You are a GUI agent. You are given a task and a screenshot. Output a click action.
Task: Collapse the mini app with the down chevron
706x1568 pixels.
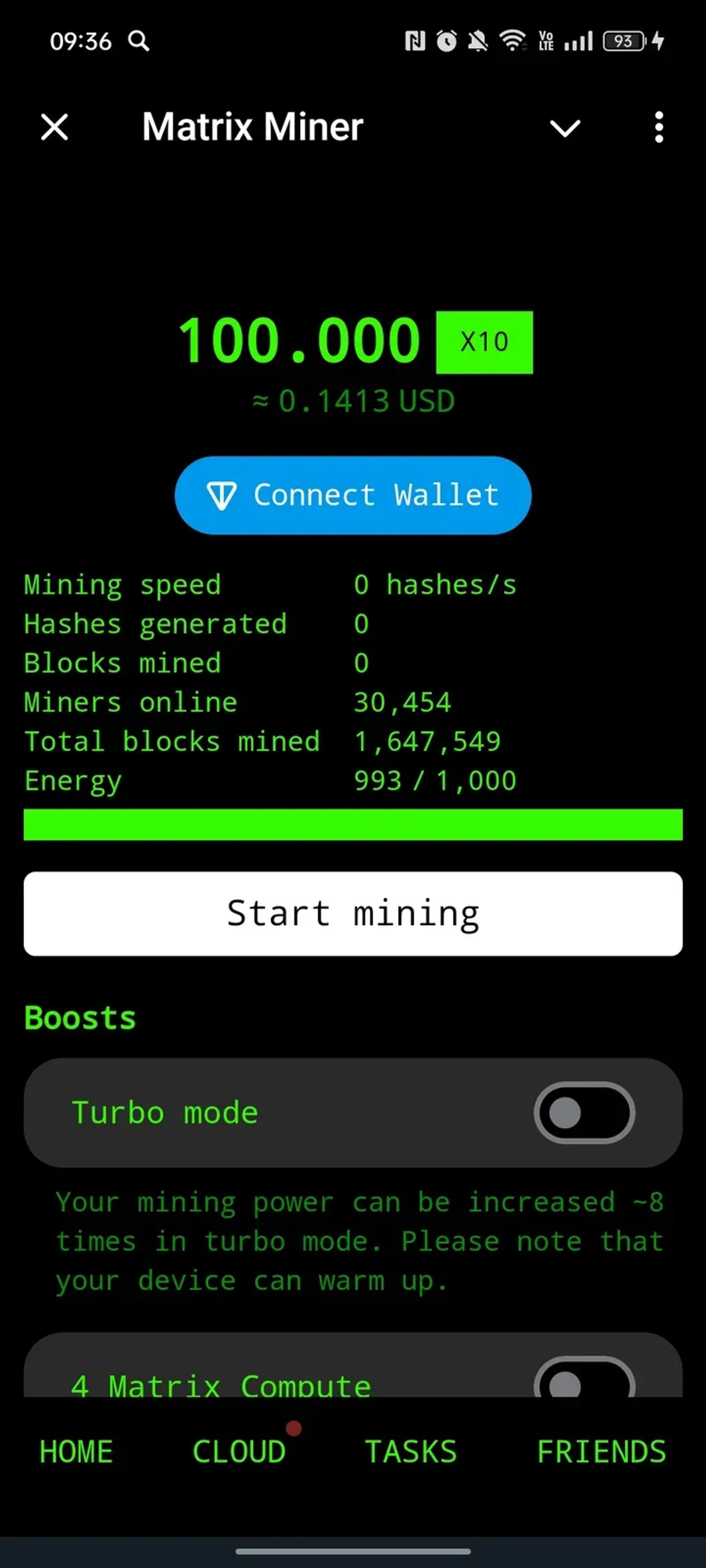click(564, 127)
